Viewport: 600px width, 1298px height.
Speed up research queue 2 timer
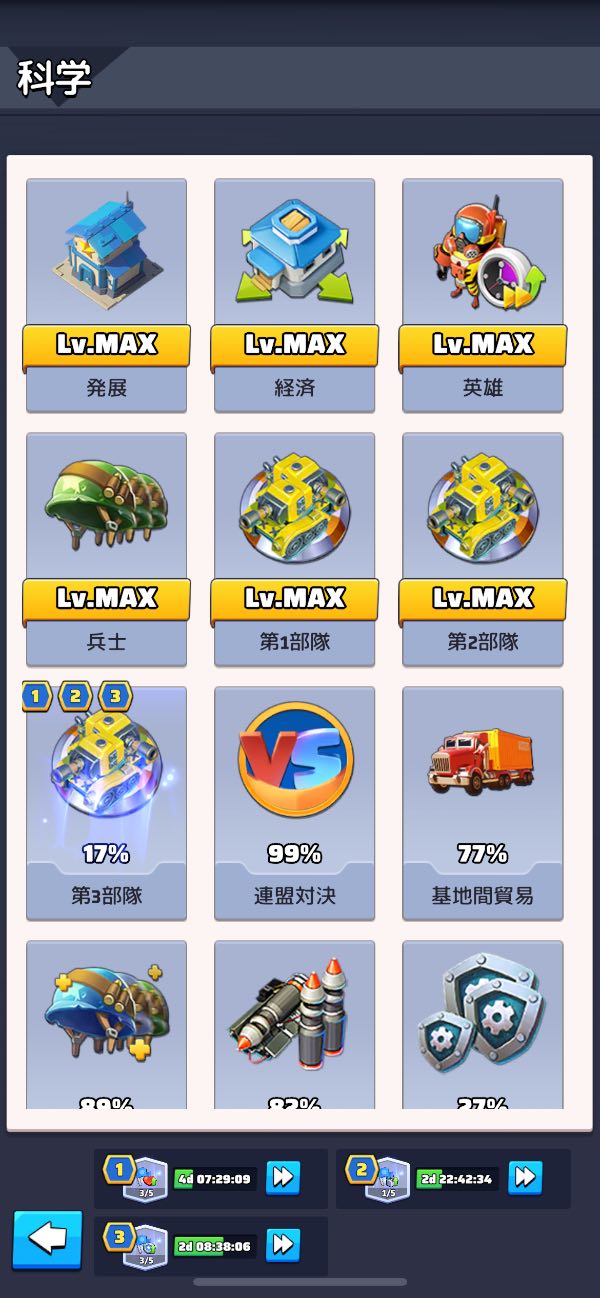click(525, 1177)
